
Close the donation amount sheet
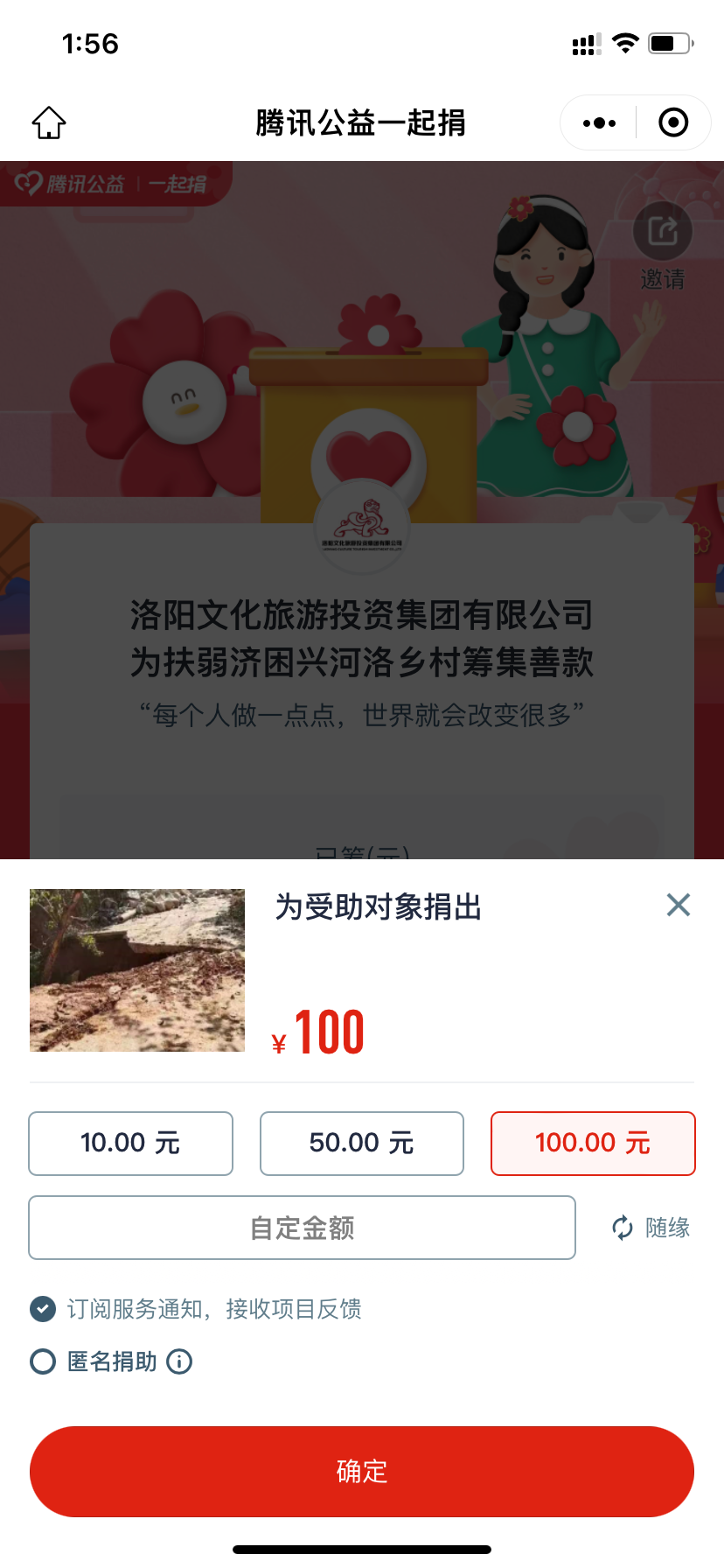(678, 905)
